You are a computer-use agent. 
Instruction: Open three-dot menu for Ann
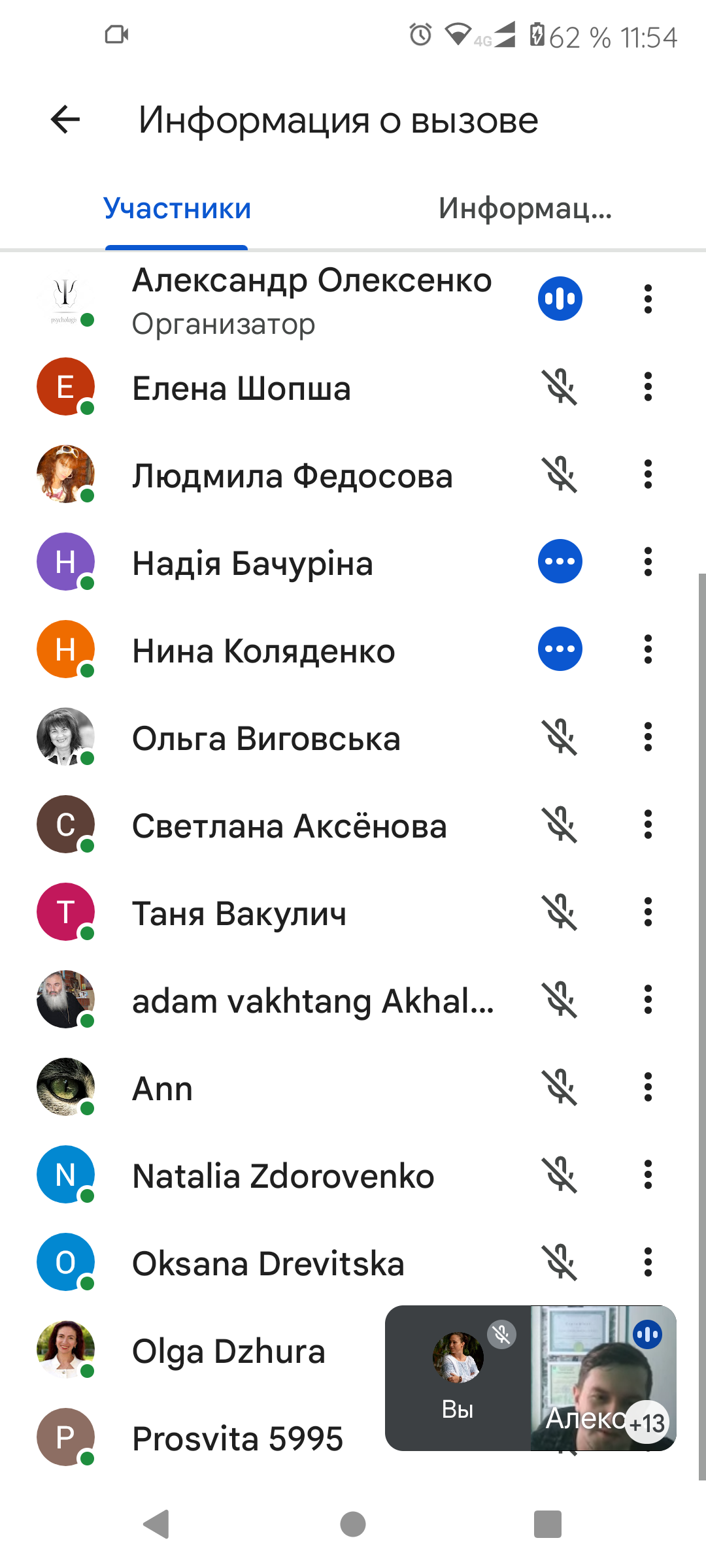(648, 1087)
